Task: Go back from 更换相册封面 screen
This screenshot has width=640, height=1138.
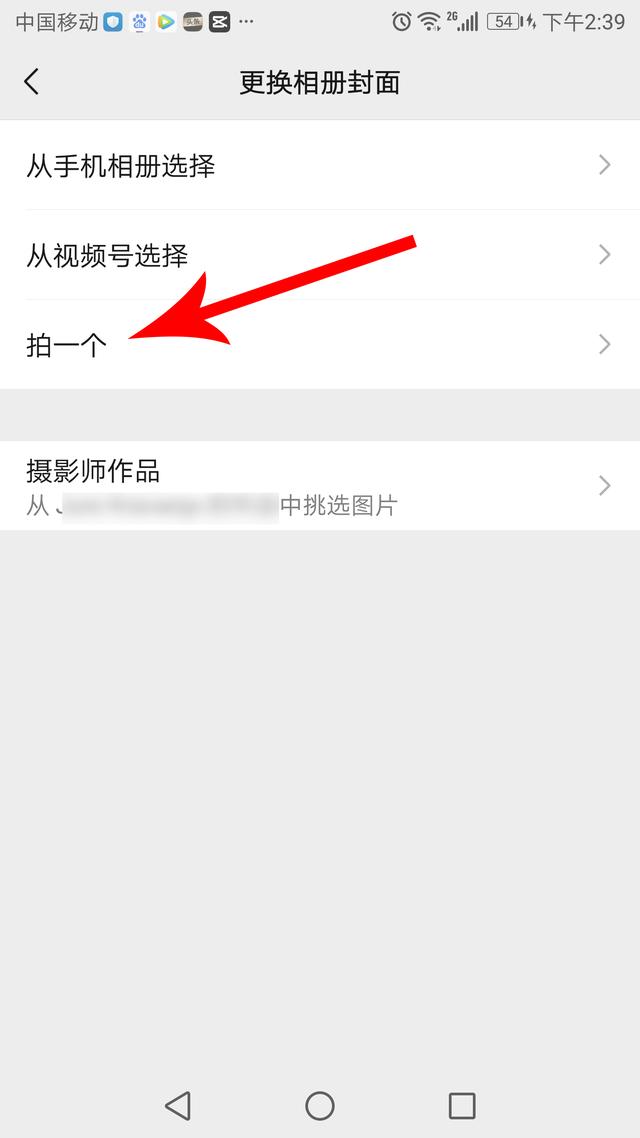Action: [x=32, y=82]
